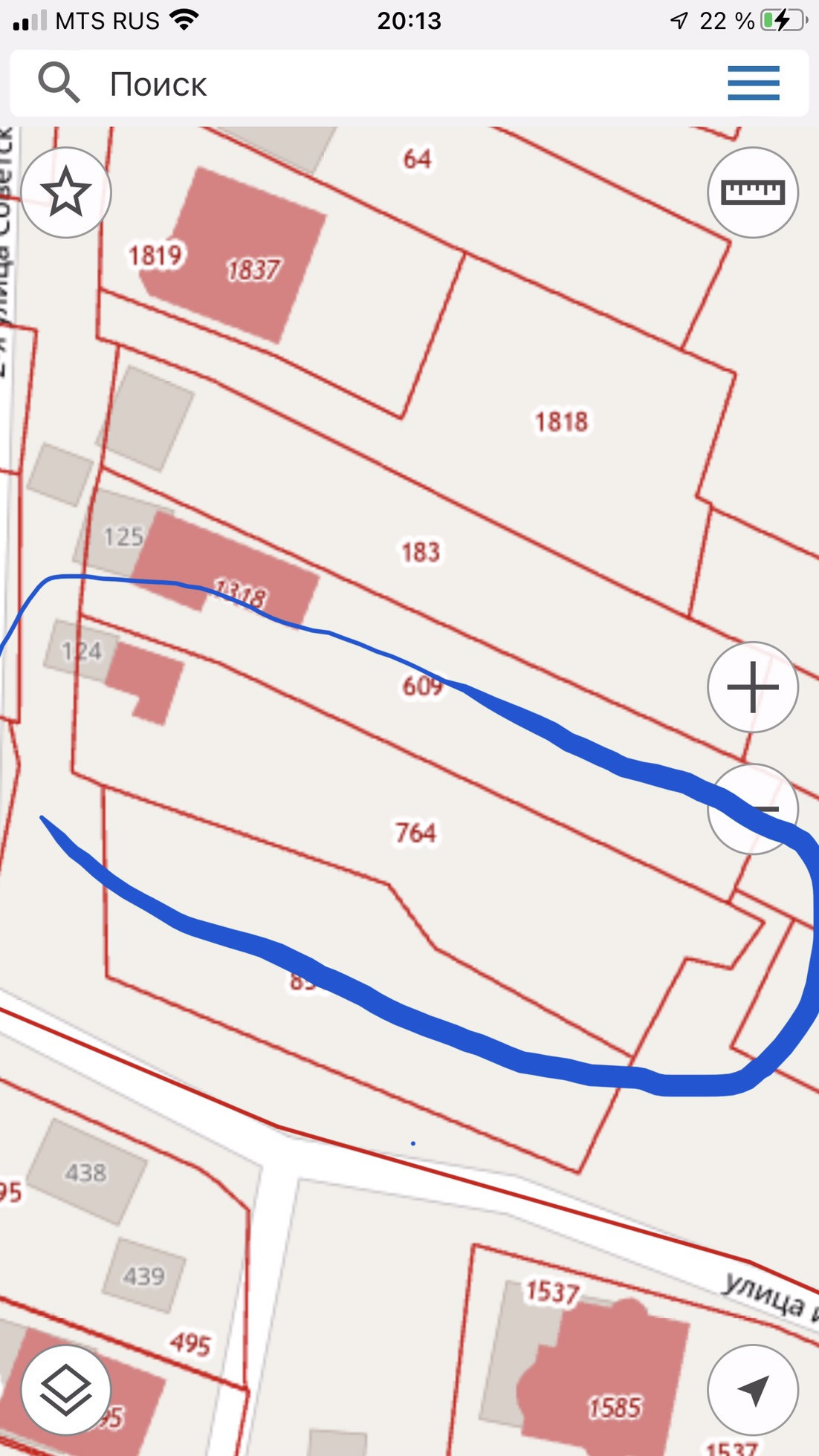Zoom in with the plus button
Screen dimensions: 819x1456
pos(753,687)
